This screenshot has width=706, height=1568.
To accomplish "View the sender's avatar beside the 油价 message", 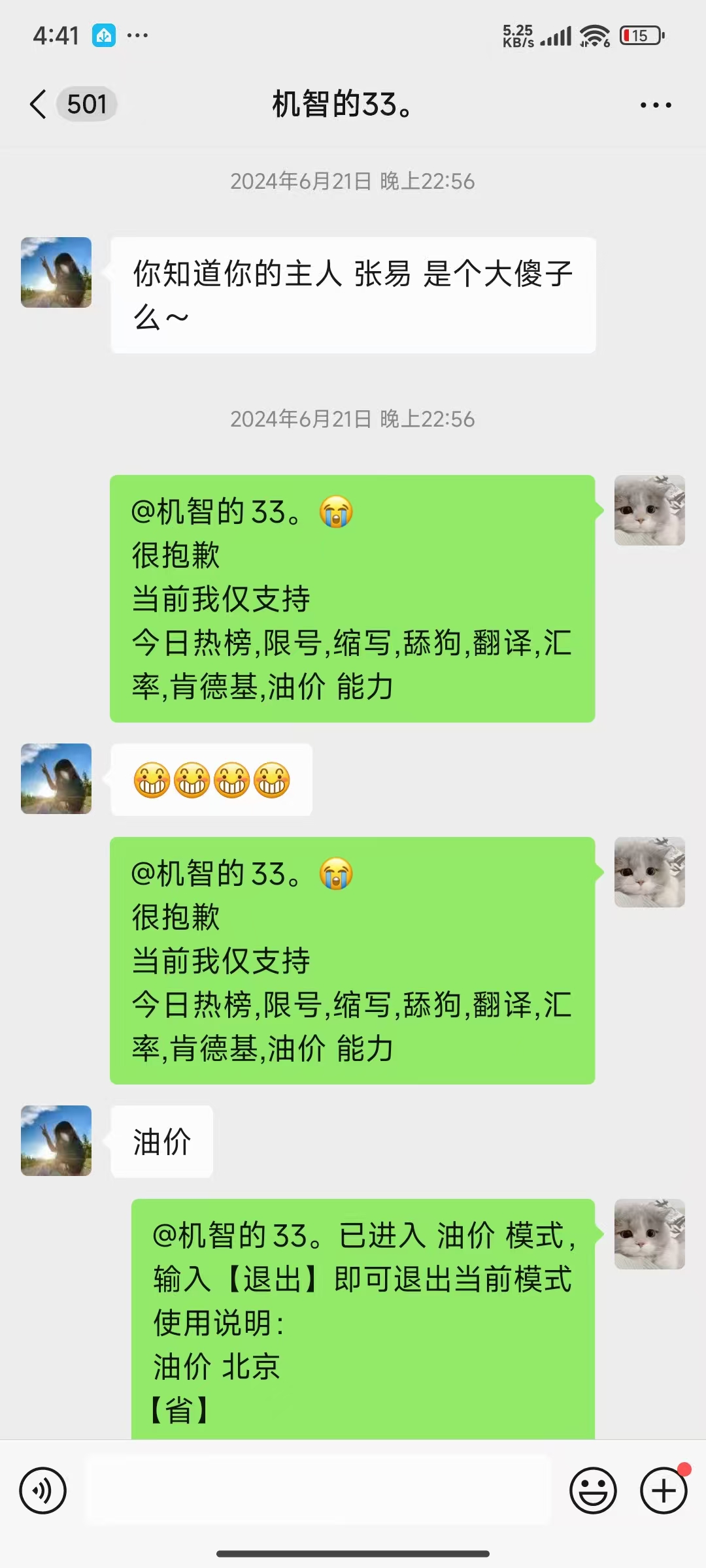I will pyautogui.click(x=56, y=1141).
